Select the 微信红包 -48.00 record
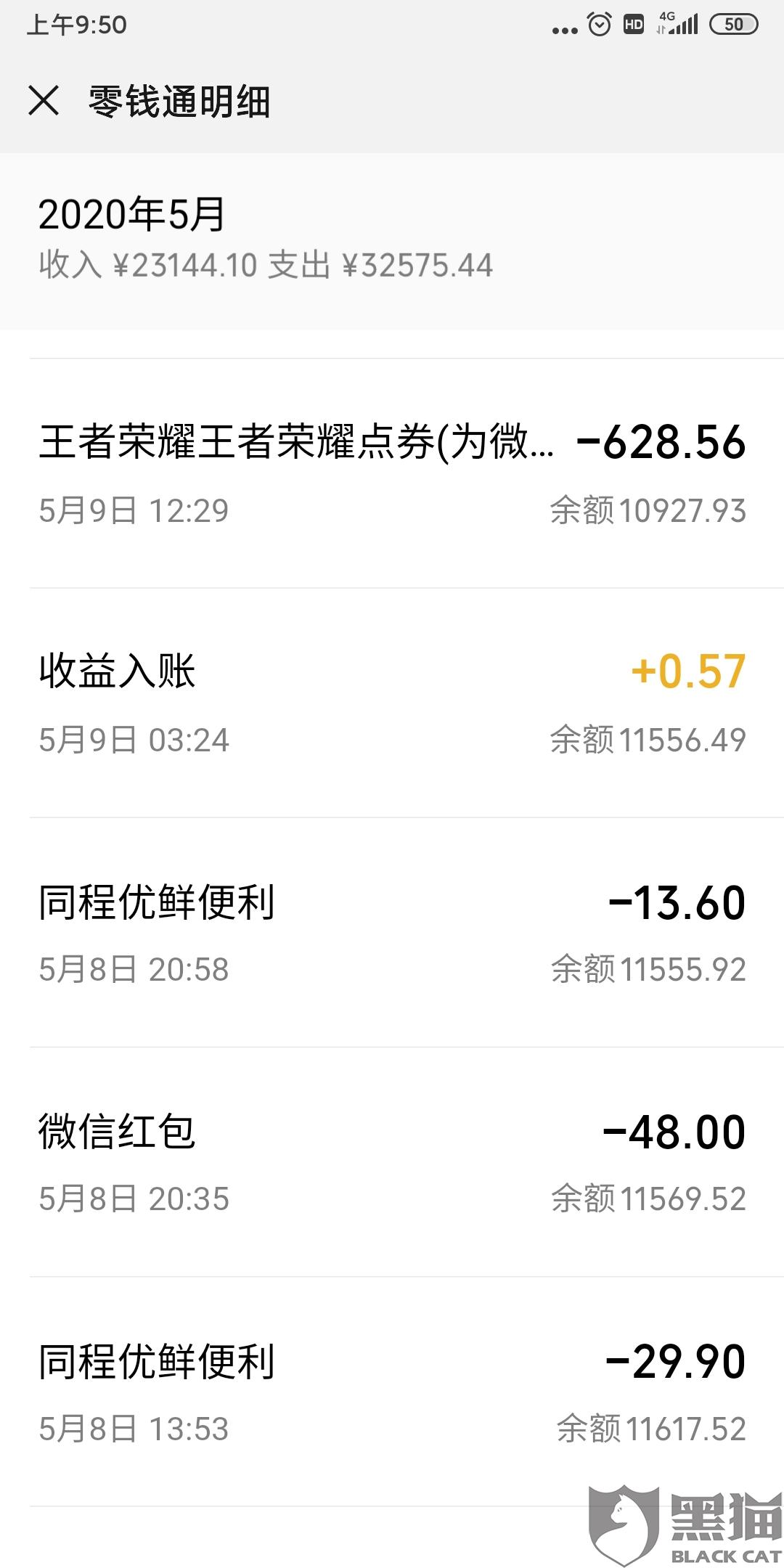Image resolution: width=784 pixels, height=1568 pixels. pos(392,1162)
